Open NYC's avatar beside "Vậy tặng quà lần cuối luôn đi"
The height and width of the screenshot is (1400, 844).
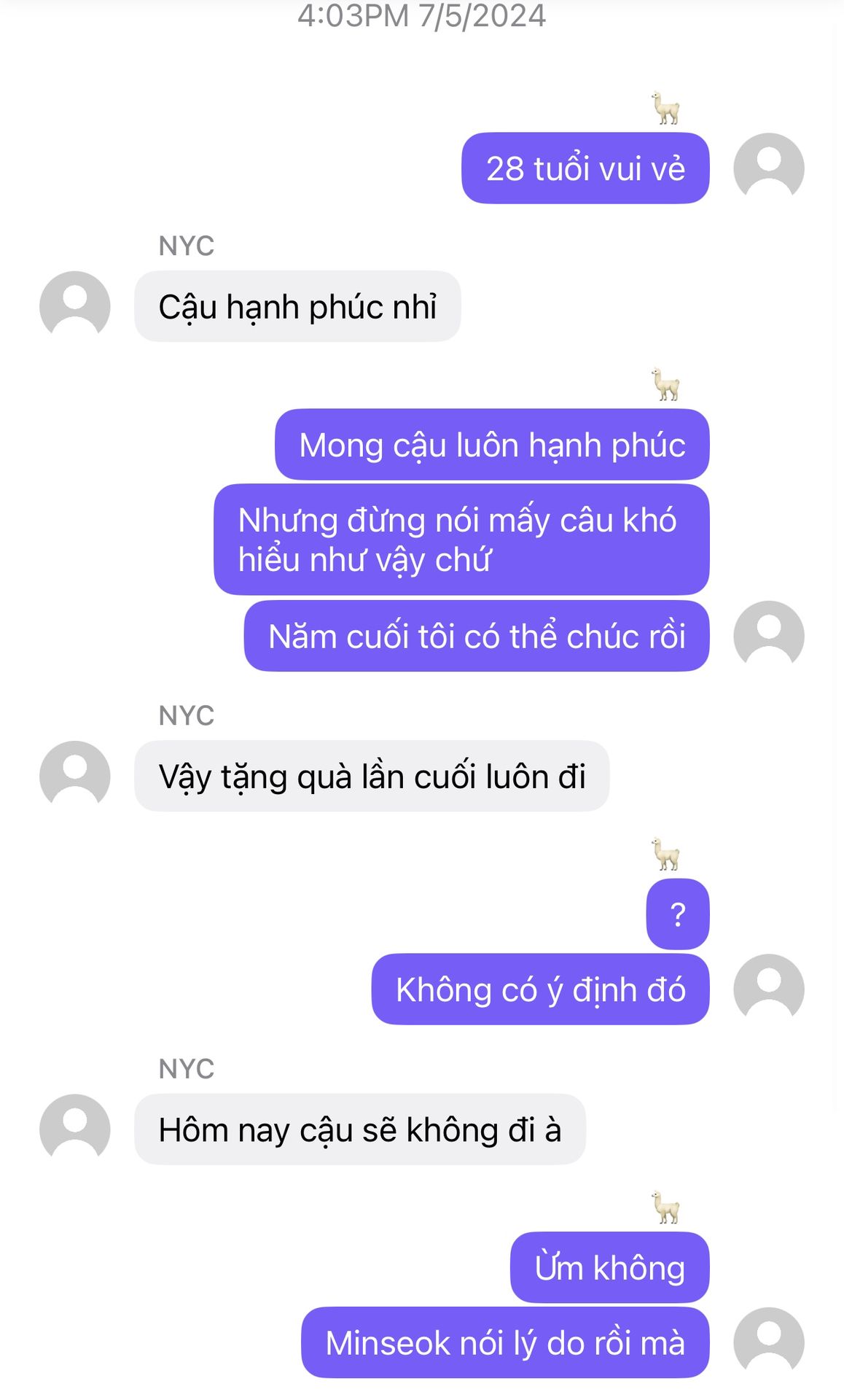[74, 776]
